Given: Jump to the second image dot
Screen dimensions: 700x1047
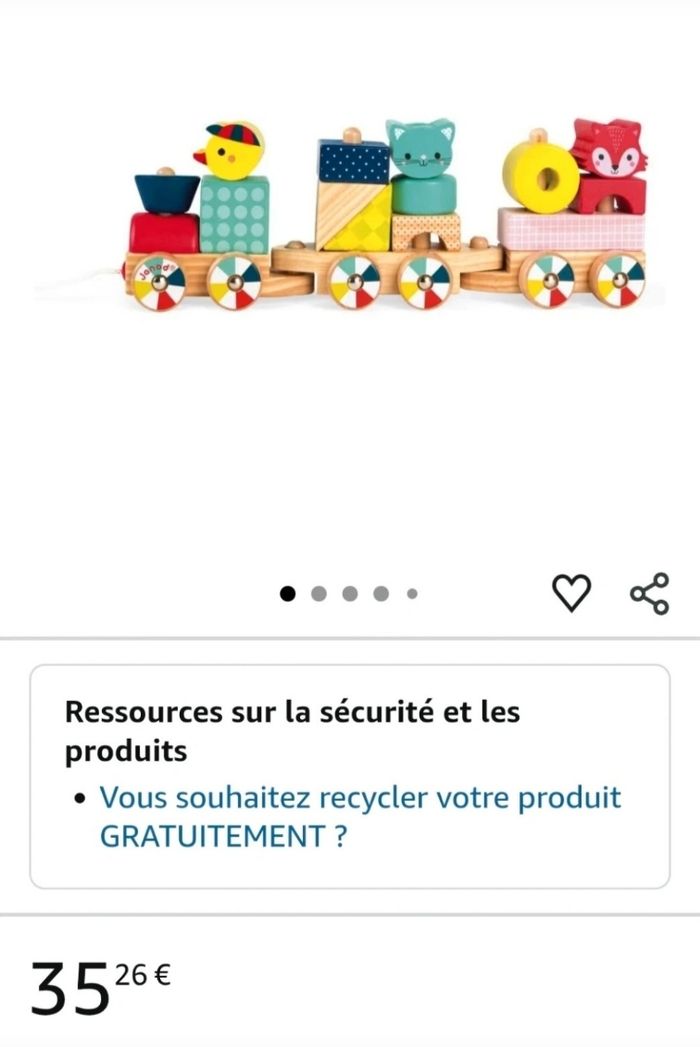Looking at the screenshot, I should 319,593.
